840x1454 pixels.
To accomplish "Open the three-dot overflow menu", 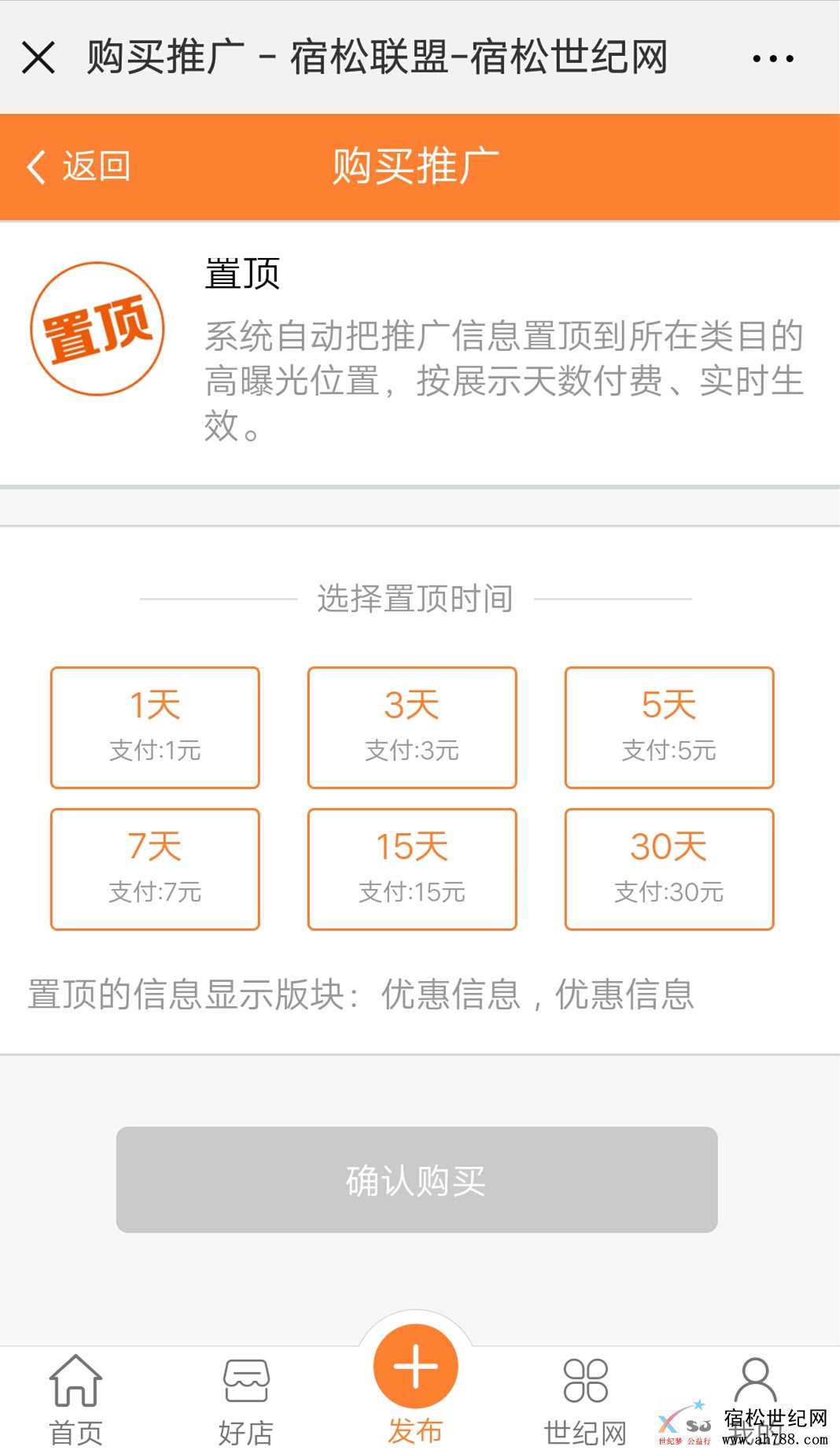I will pos(772,58).
